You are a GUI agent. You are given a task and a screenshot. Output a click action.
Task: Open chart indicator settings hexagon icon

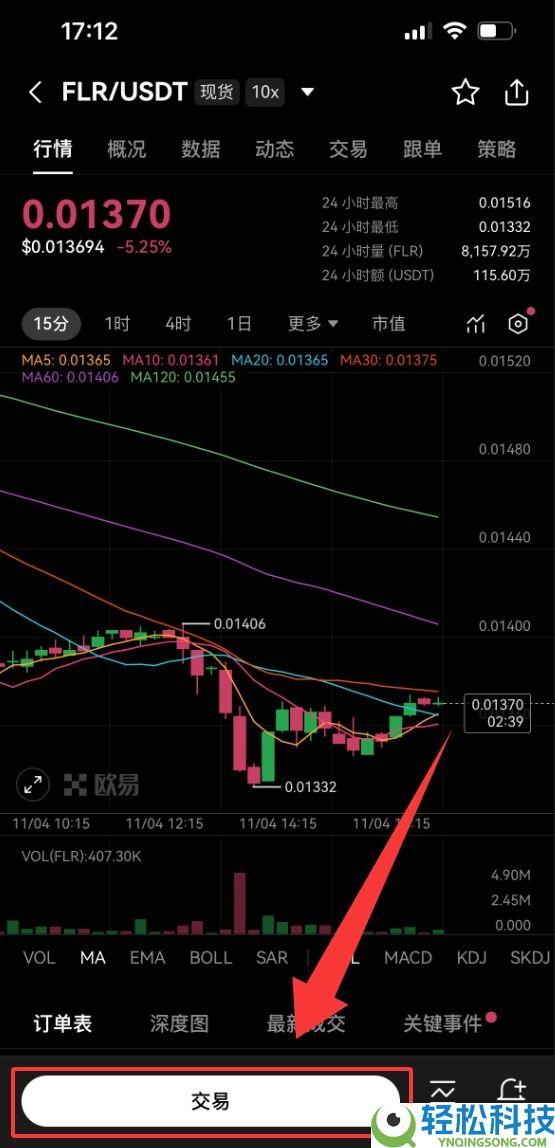tap(518, 324)
